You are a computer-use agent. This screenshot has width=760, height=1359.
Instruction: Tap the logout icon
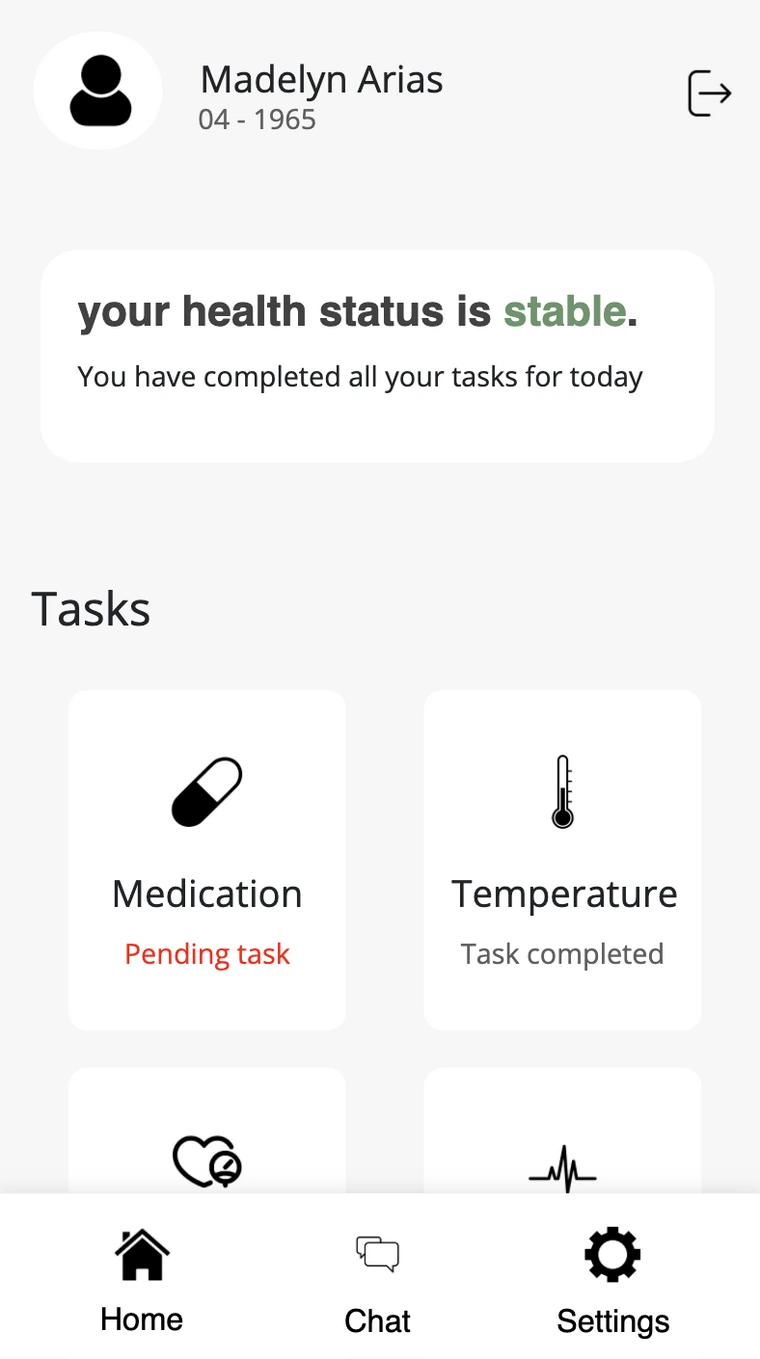click(x=709, y=93)
